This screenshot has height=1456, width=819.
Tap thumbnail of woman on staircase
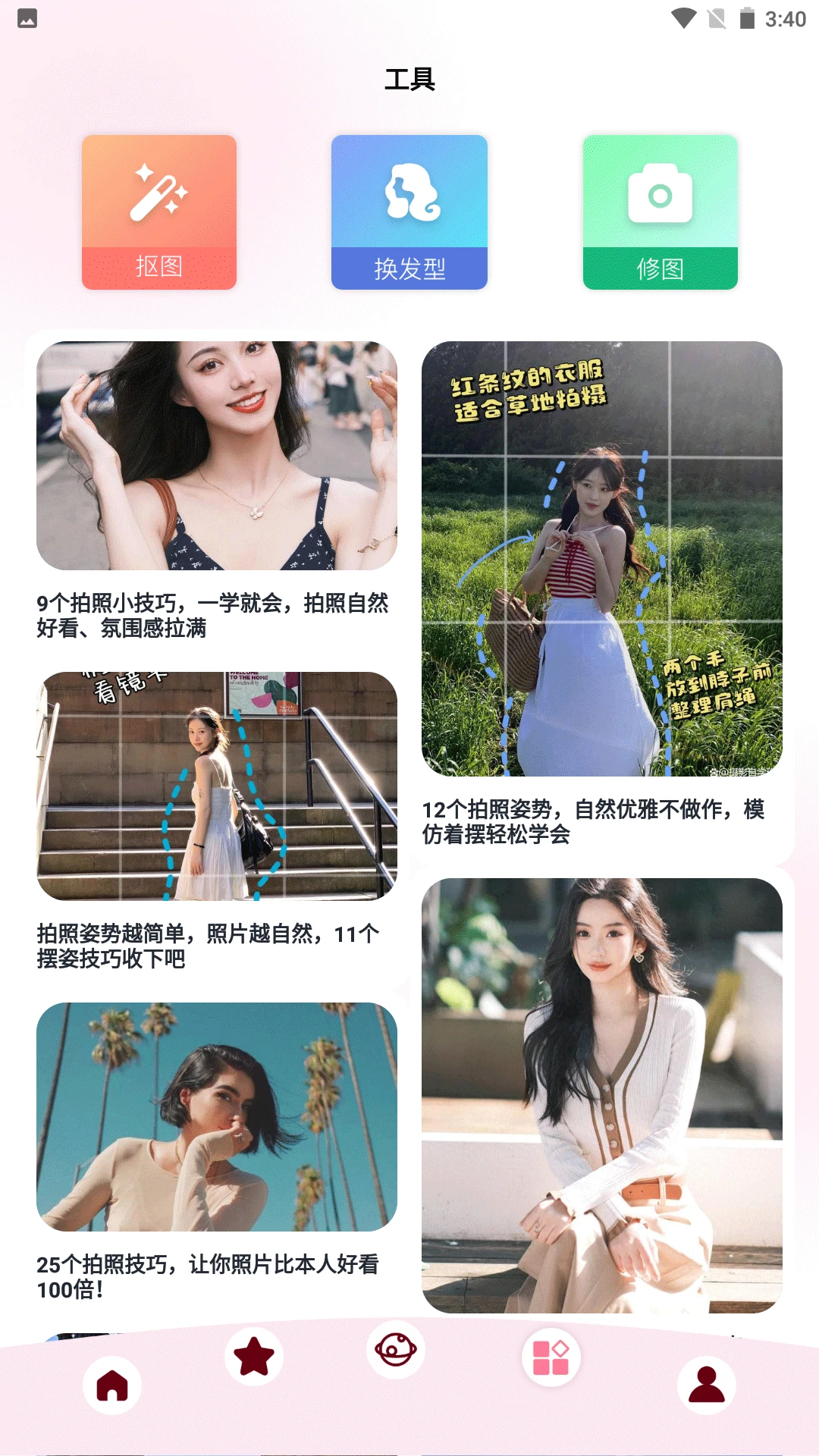(216, 787)
